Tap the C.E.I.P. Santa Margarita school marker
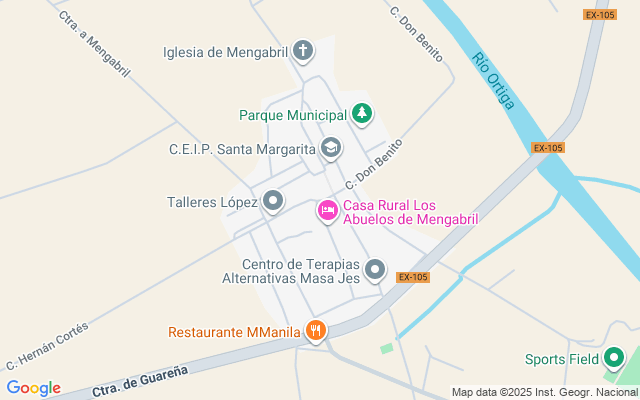This screenshot has height=400, width=640. point(331,150)
